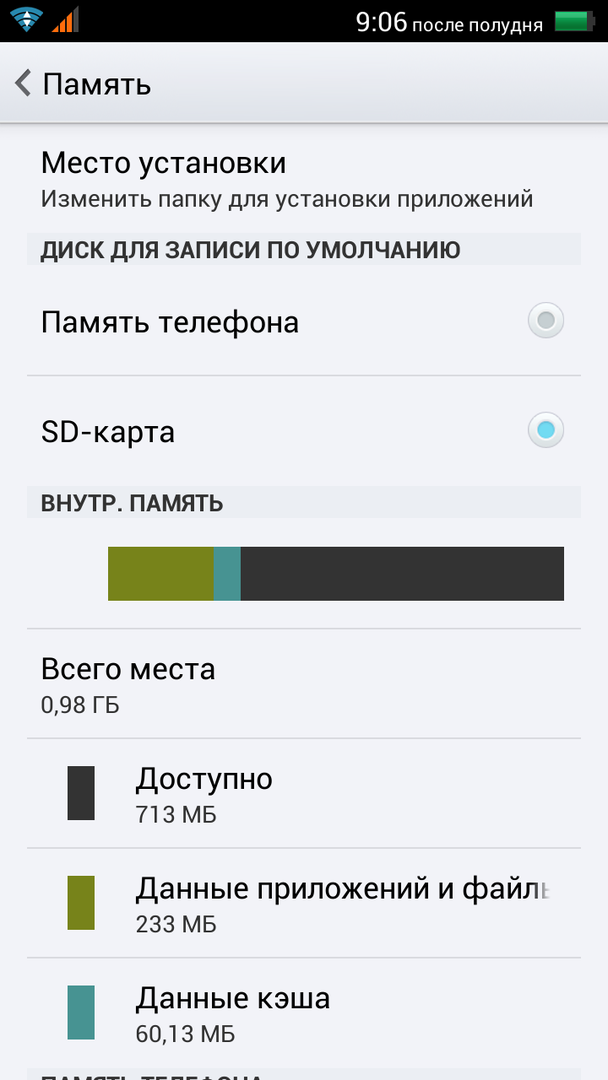Select SD-карта as default disk

pos(545,431)
